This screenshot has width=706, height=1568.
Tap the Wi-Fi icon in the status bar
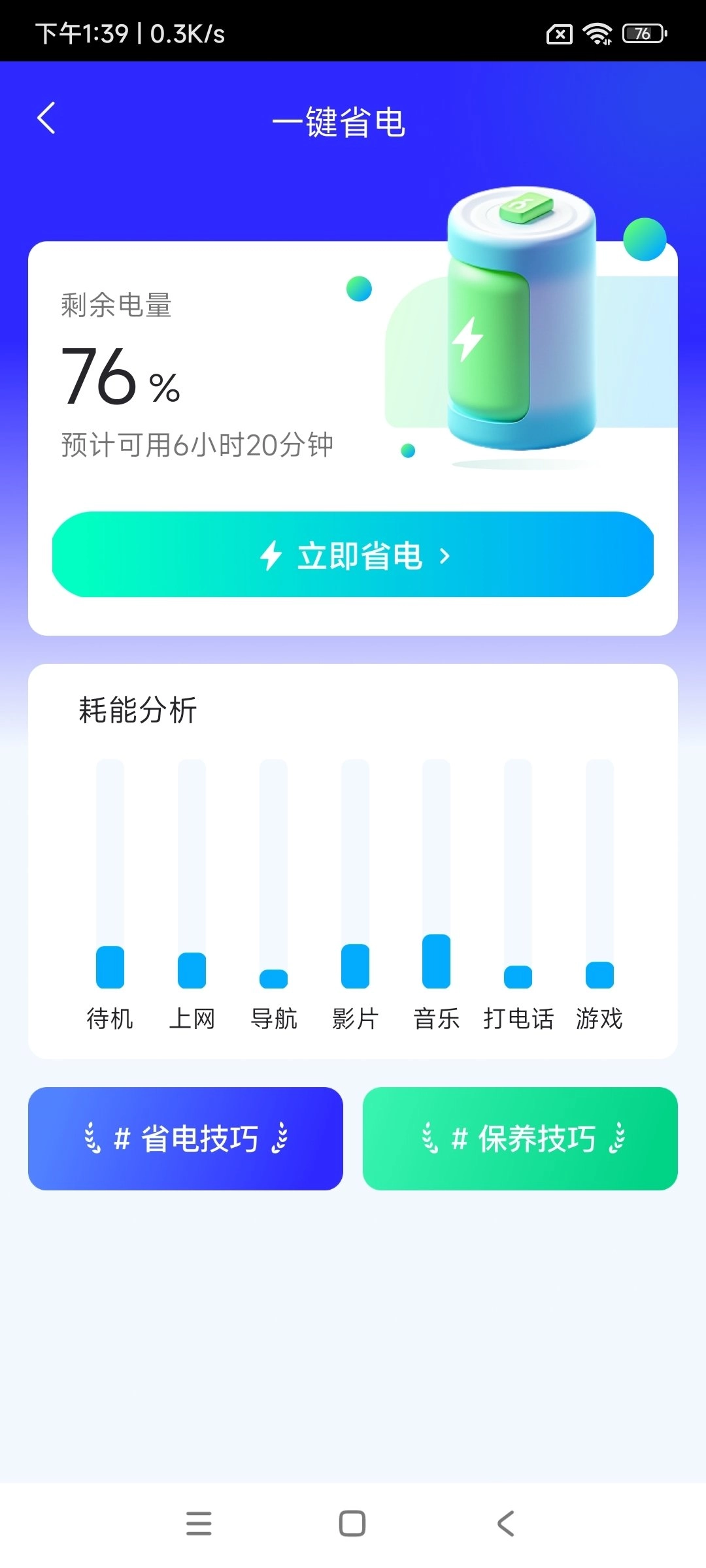coord(597,35)
